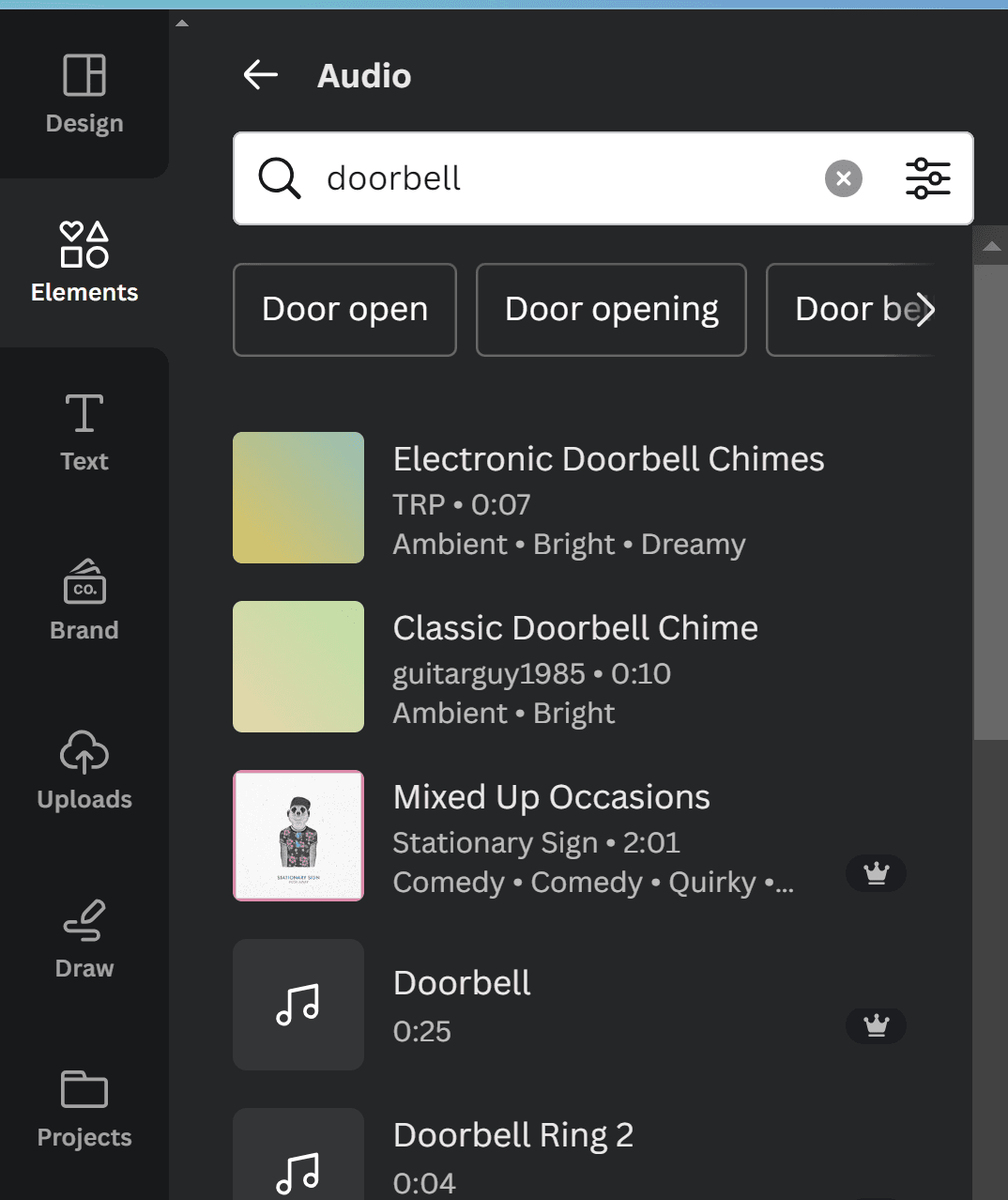
Task: Focus the doorbell search field
Action: coord(563,178)
